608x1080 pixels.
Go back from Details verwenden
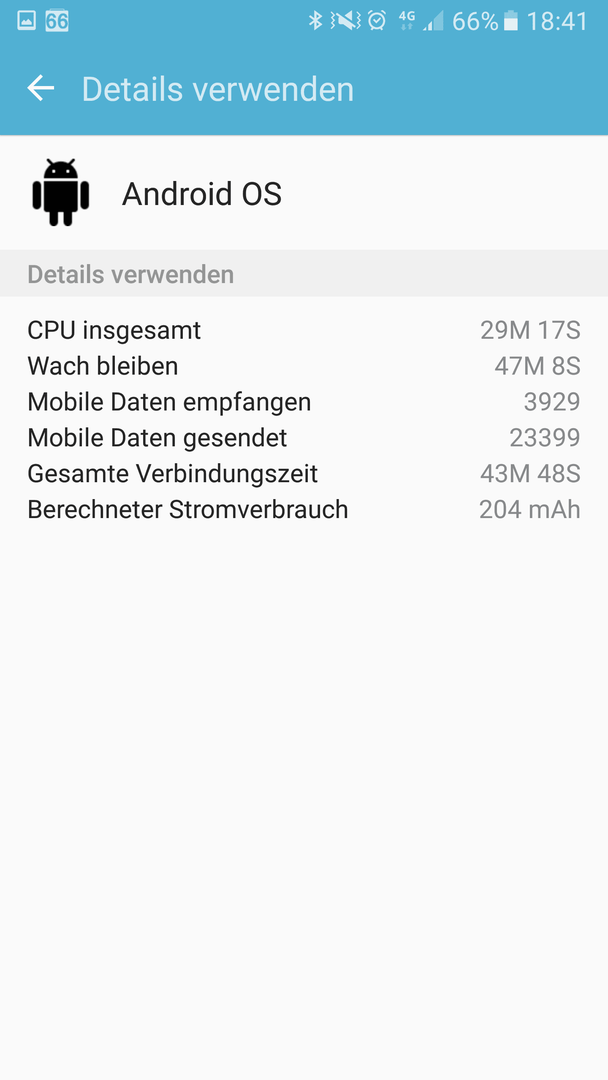click(x=41, y=88)
